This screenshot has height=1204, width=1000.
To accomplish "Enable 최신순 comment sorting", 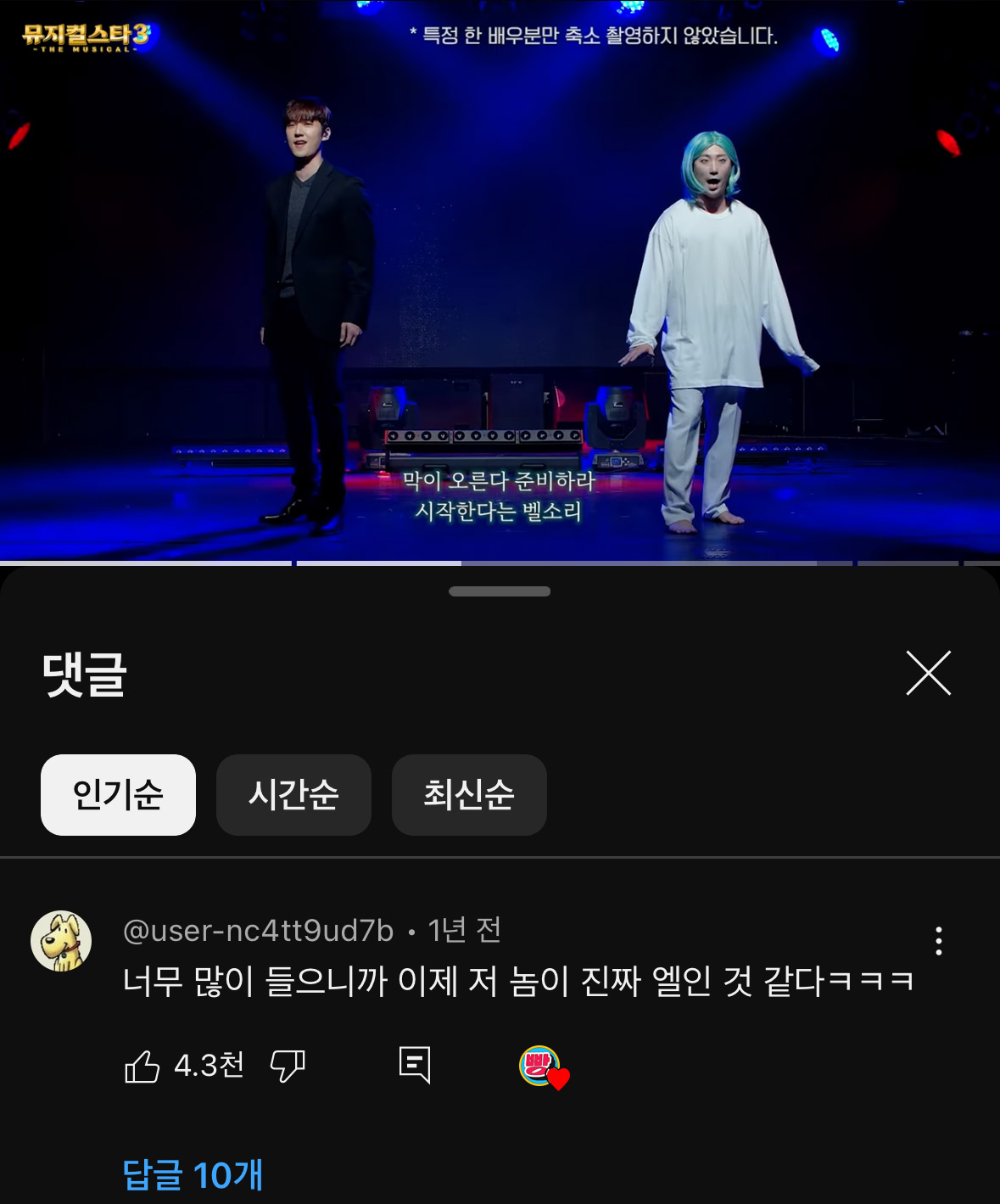I will pos(469,795).
